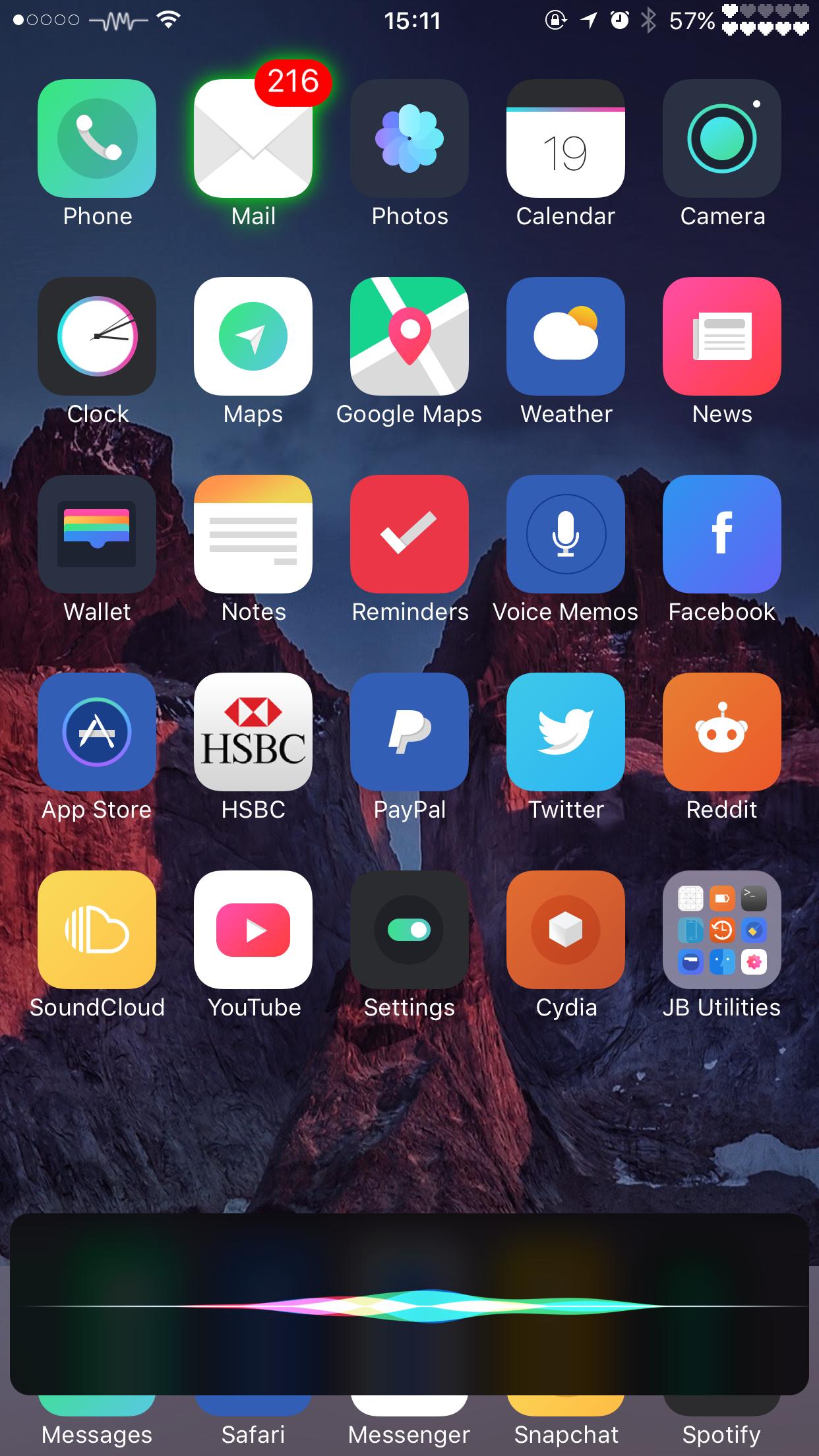Open the News app
819x1456 pixels.
tap(722, 336)
